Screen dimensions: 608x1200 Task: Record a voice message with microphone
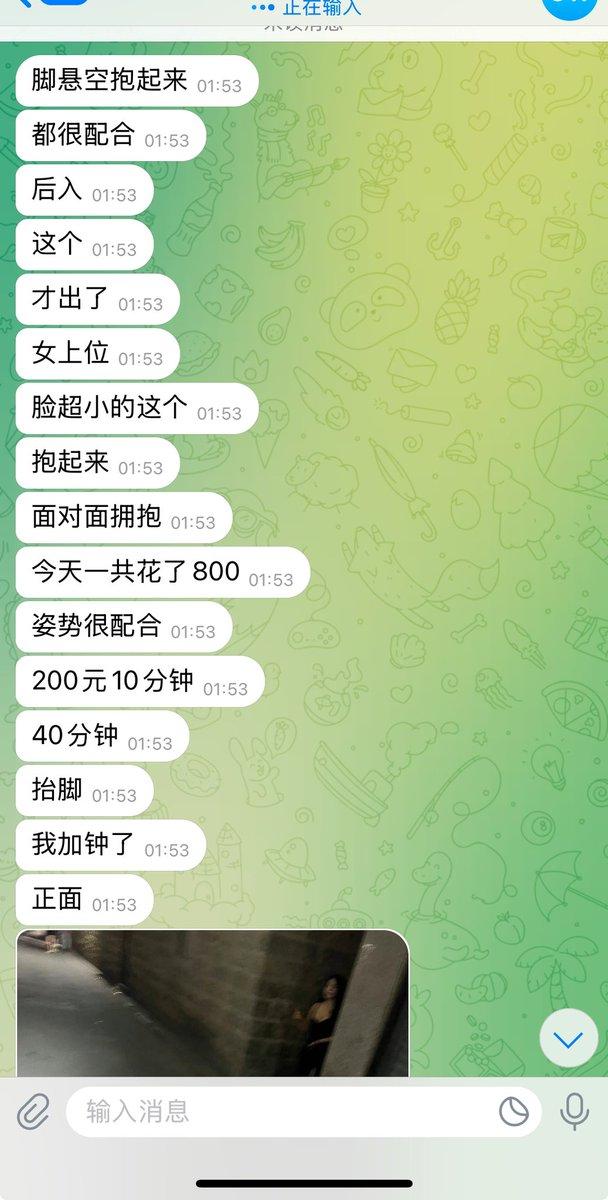tap(574, 1111)
